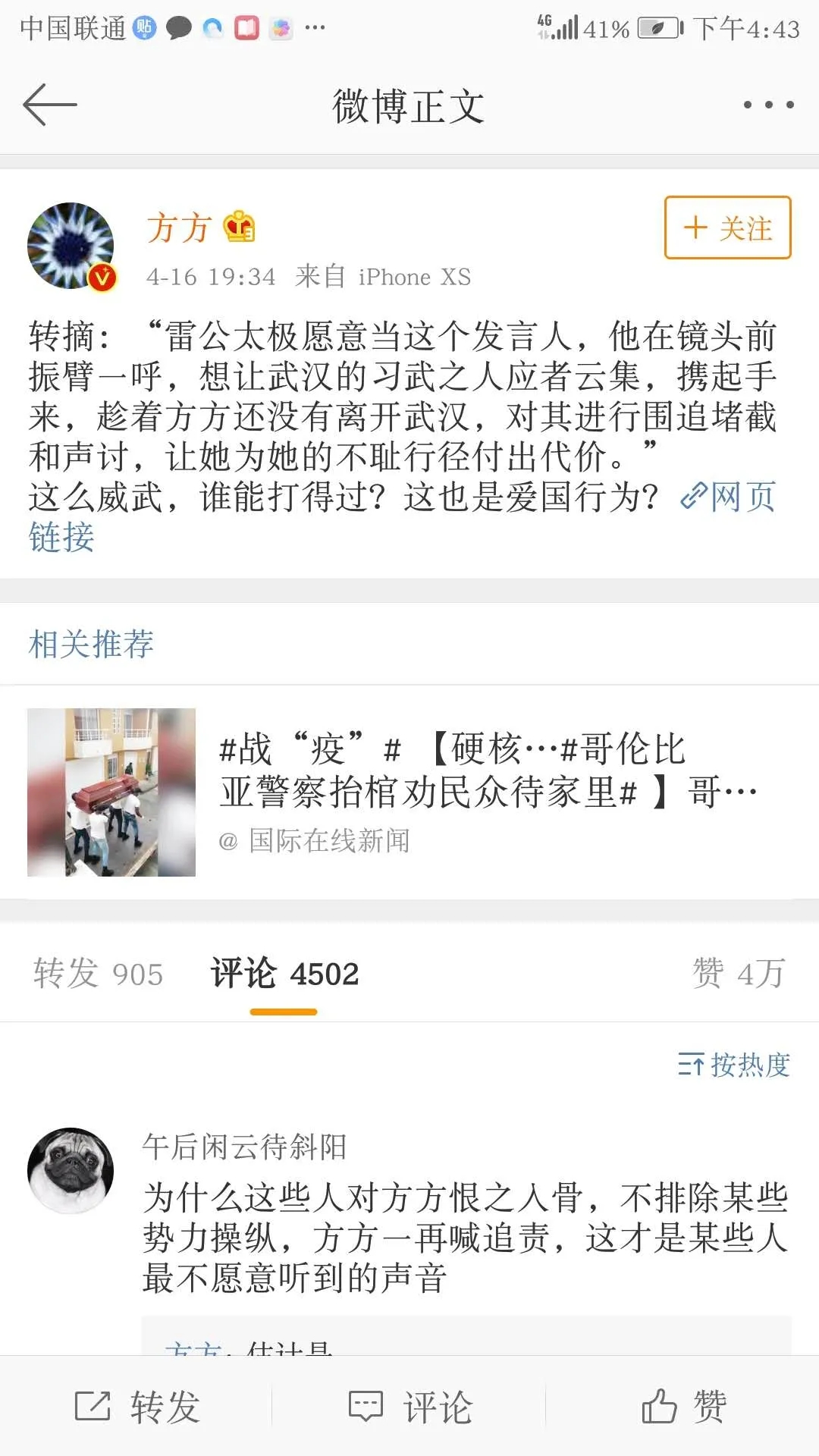
Task: Switch to the 转发 905 tab
Action: coord(98,974)
